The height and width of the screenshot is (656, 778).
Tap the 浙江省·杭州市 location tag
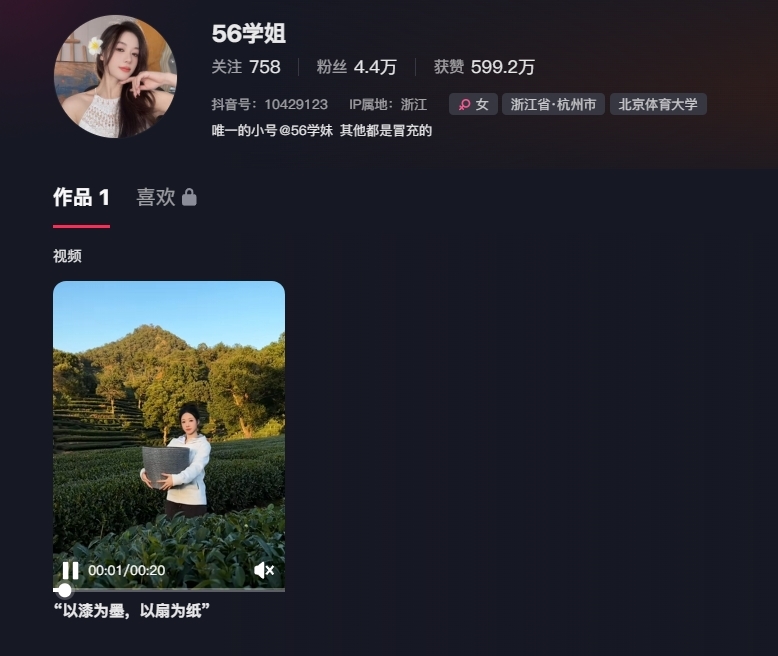[x=553, y=104]
